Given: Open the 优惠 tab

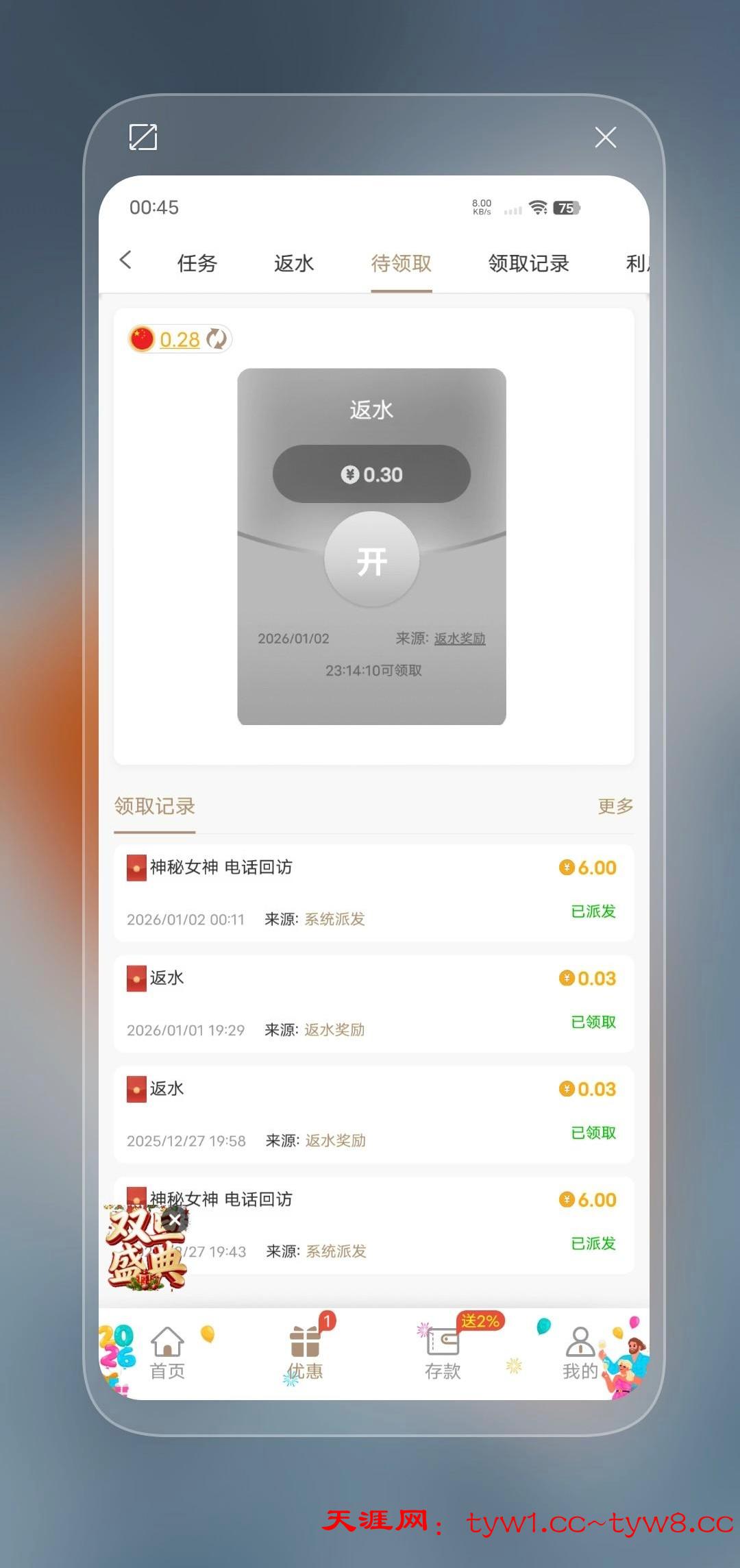Looking at the screenshot, I should 305,1353.
